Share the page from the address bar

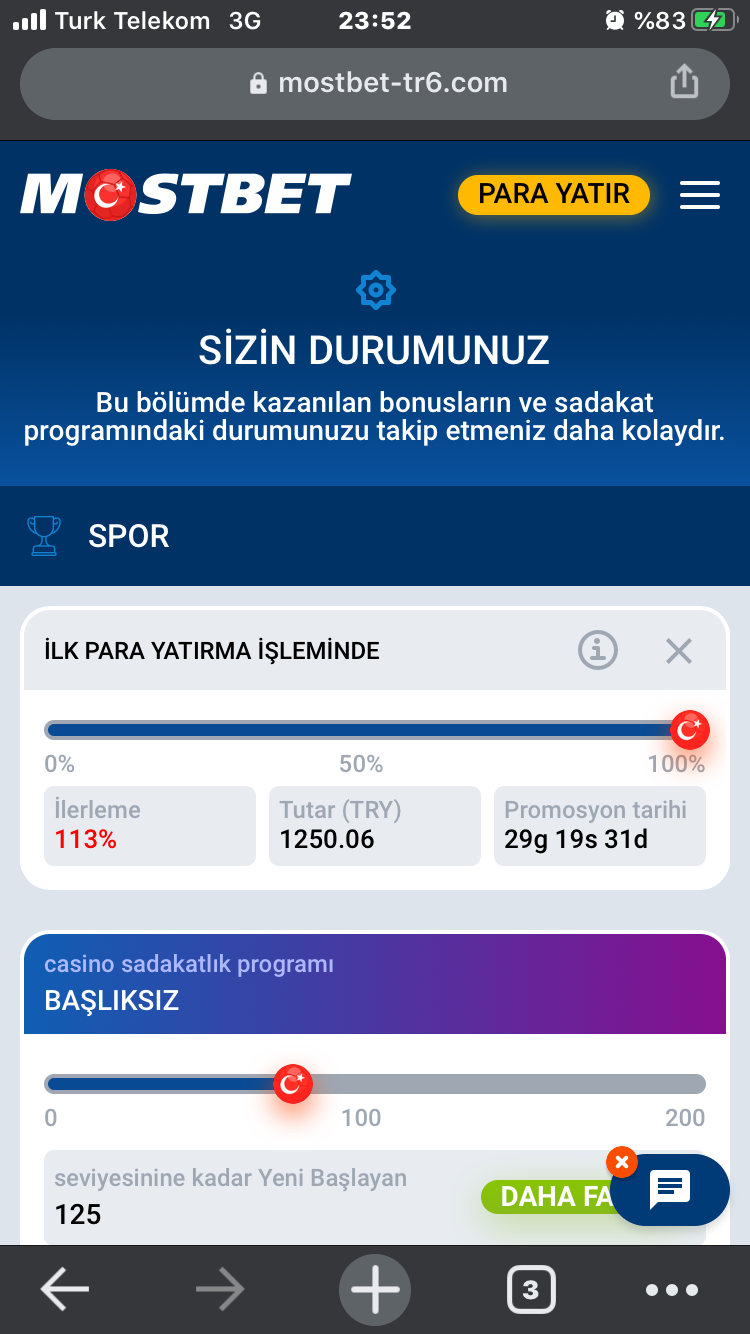(x=684, y=82)
